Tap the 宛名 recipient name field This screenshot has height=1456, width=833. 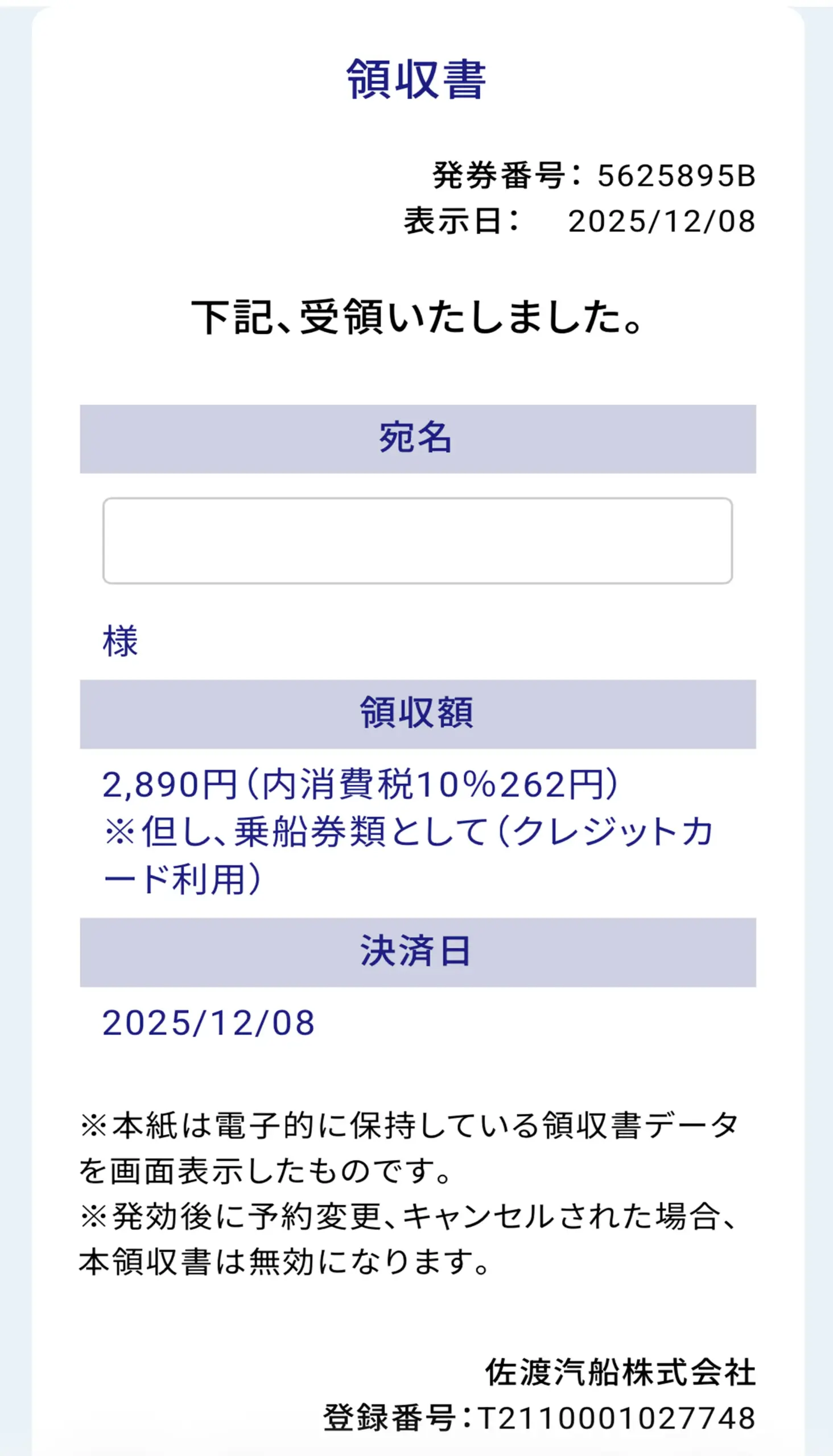tap(417, 540)
